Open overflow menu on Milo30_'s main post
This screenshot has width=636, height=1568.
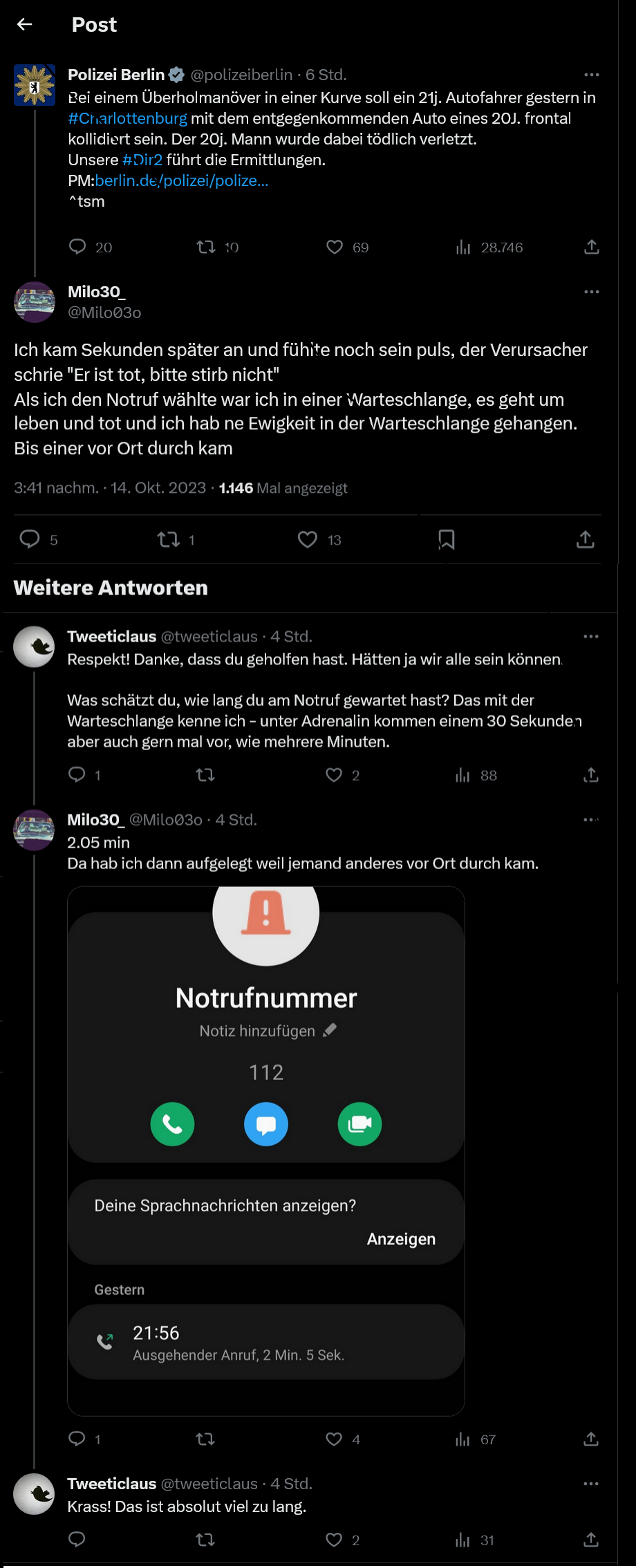point(591,292)
